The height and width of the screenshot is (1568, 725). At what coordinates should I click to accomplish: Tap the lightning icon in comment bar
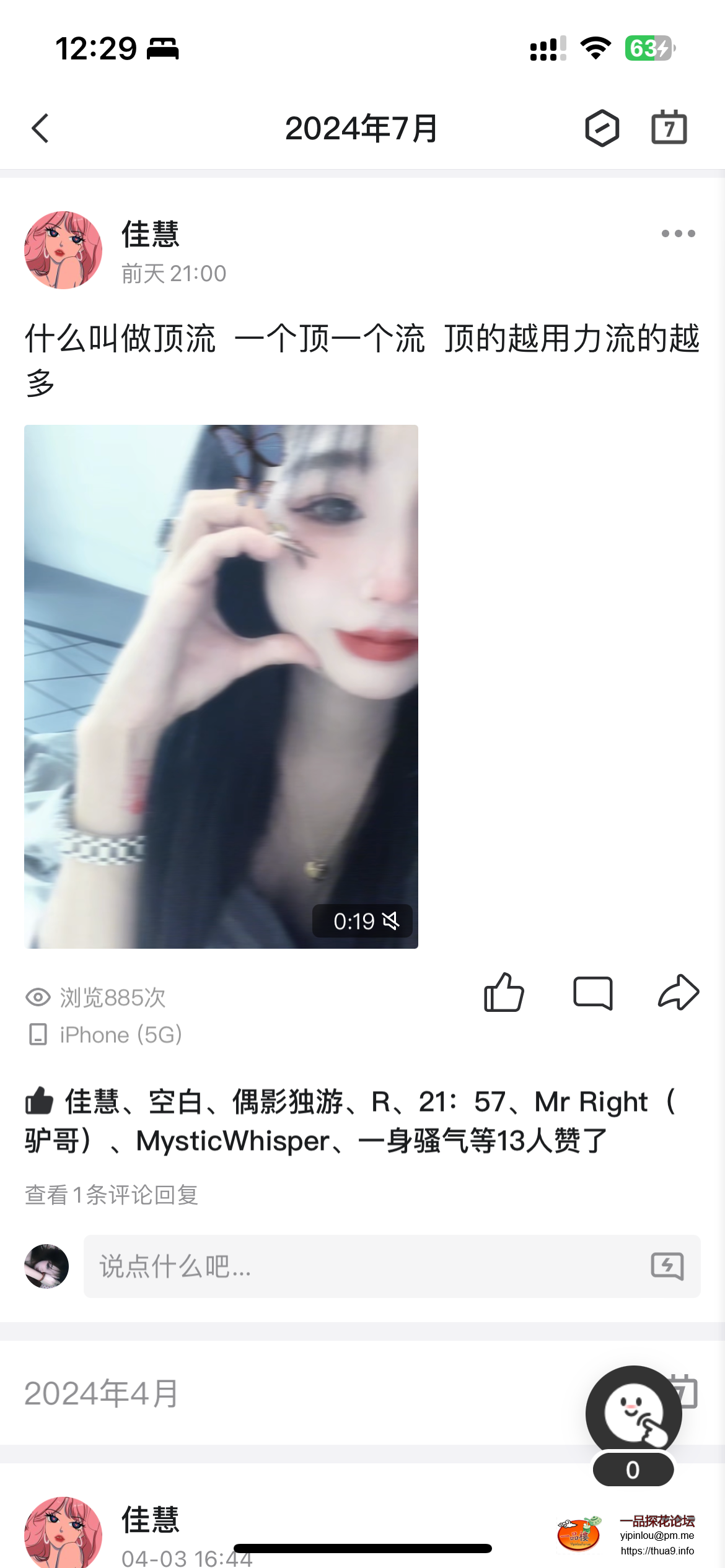coord(667,1267)
